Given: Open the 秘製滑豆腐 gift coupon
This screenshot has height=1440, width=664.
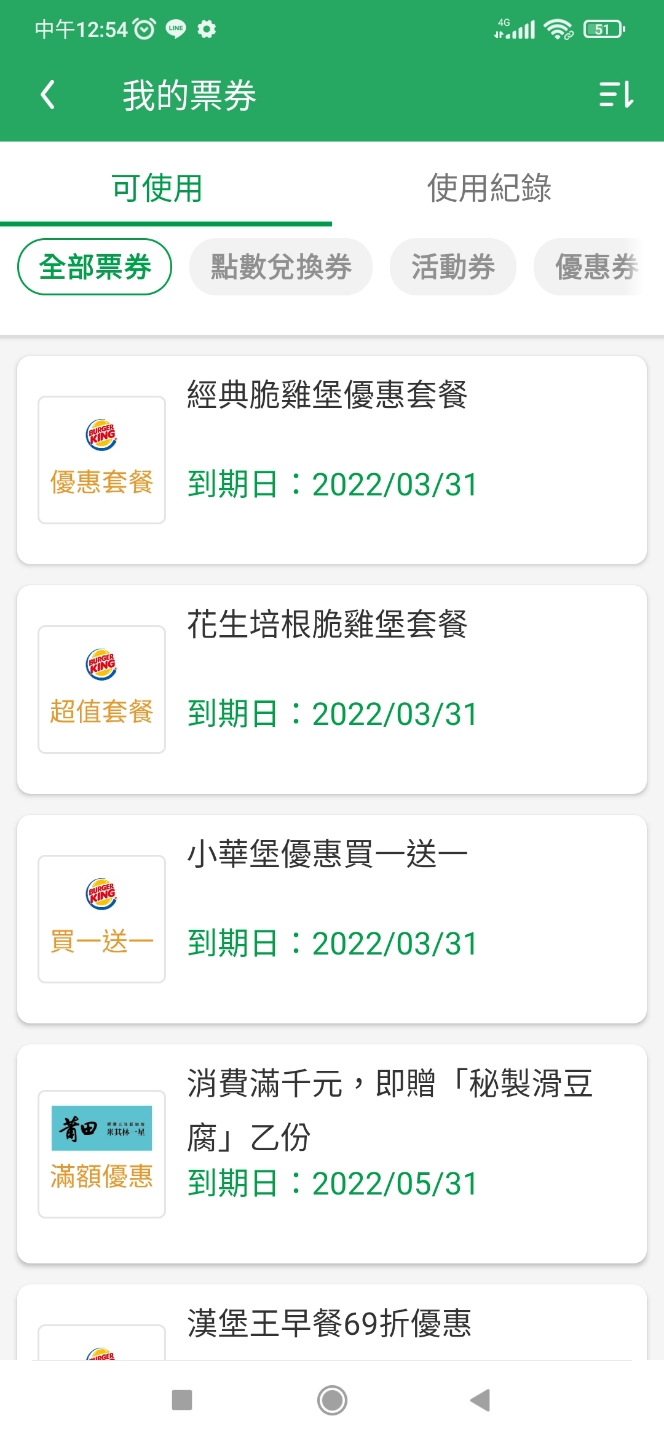Looking at the screenshot, I should pos(332,1154).
